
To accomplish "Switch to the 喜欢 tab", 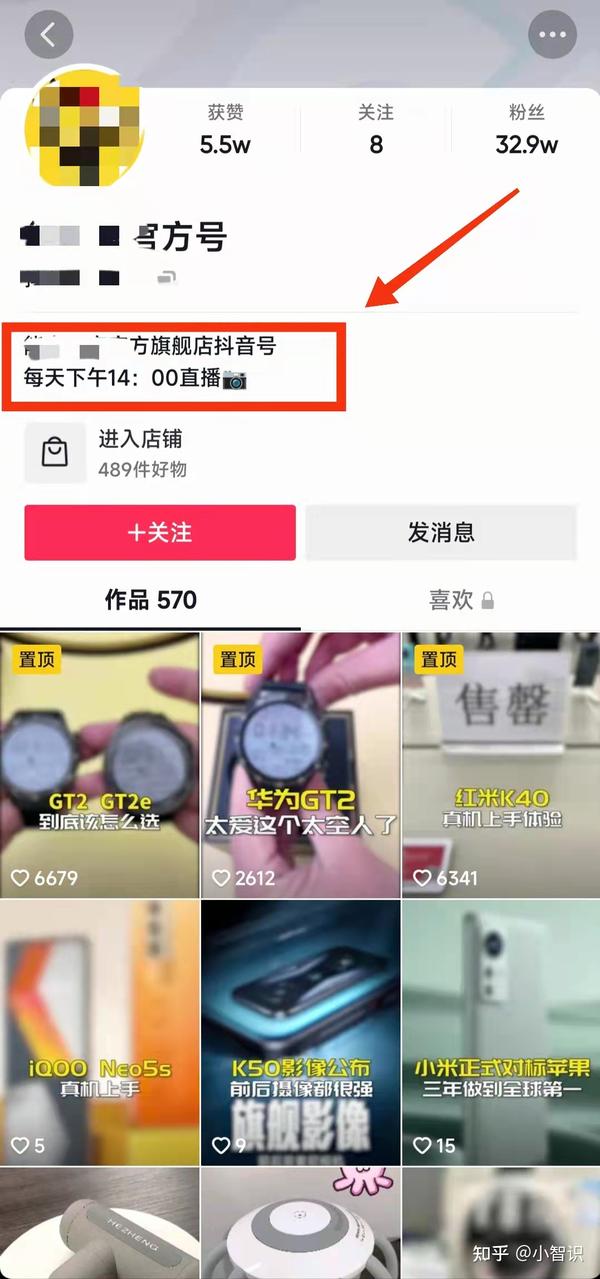I will point(460,600).
